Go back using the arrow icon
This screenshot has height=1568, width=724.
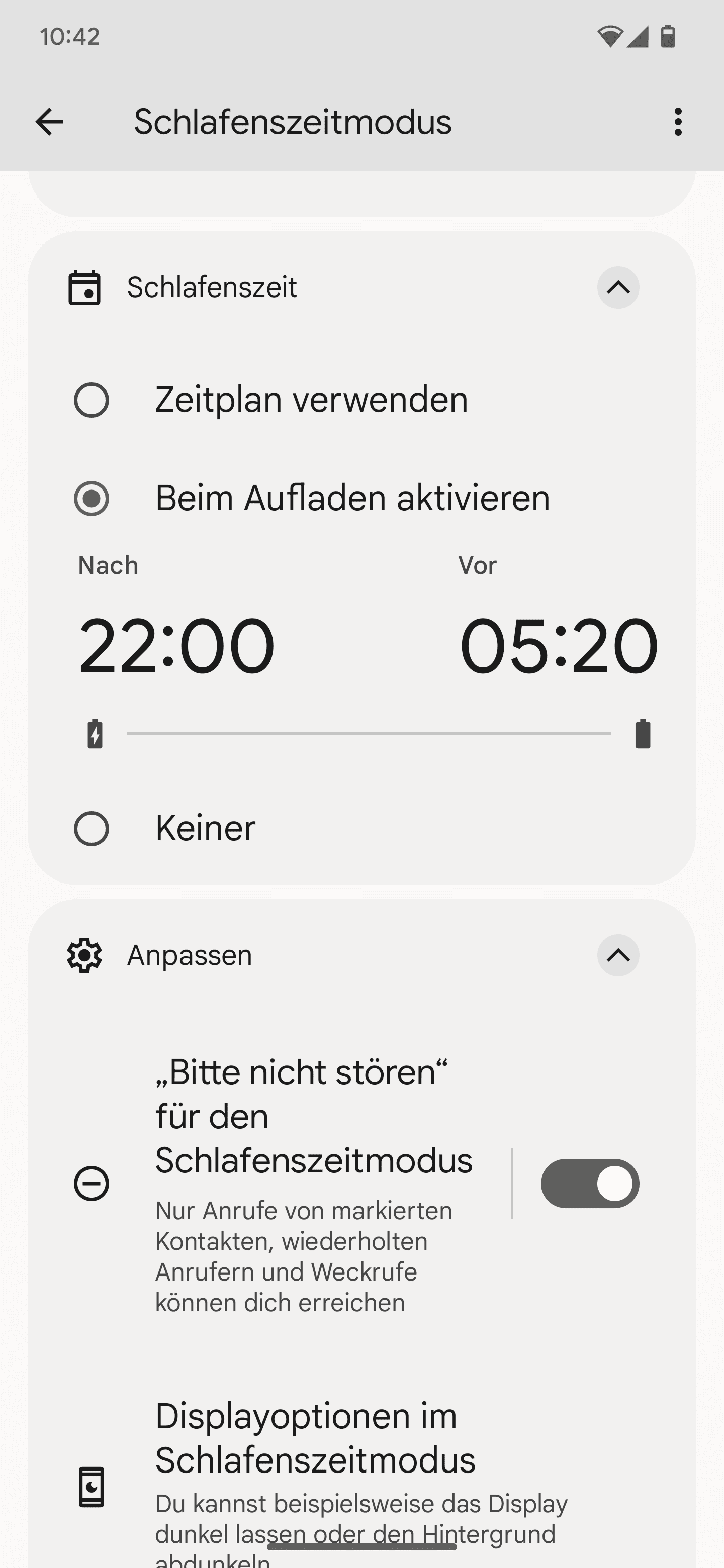tap(49, 122)
